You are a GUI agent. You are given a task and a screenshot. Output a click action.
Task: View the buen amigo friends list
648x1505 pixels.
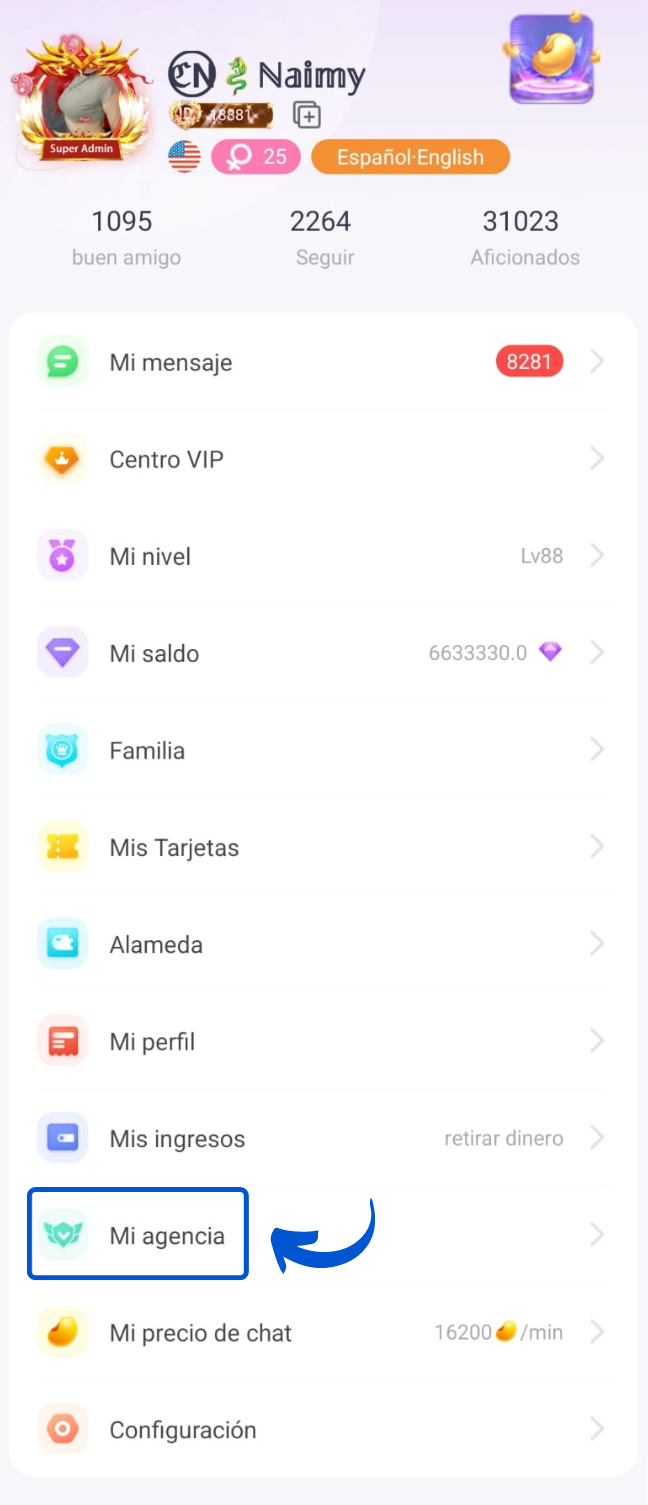coord(126,236)
